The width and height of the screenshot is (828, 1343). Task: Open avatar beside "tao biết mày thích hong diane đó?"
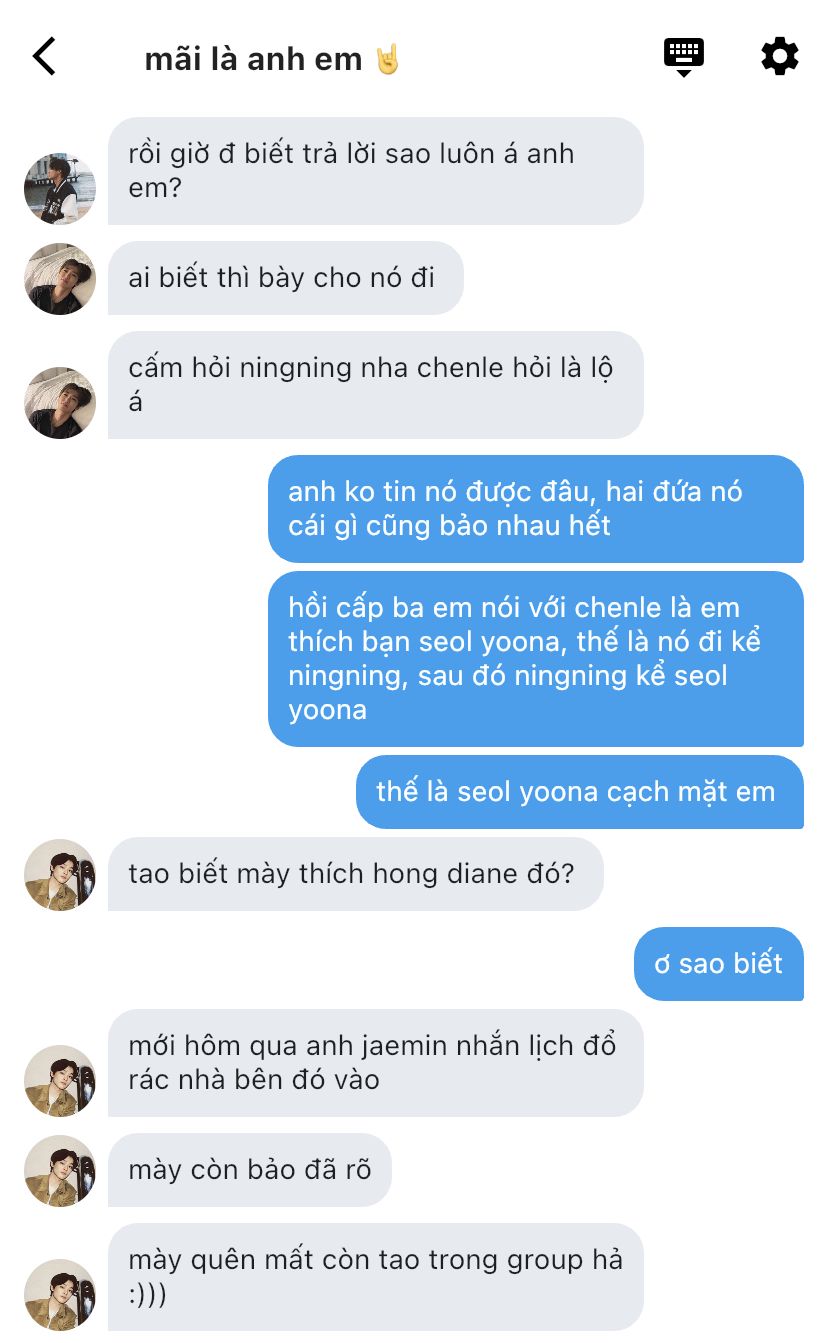coord(60,875)
